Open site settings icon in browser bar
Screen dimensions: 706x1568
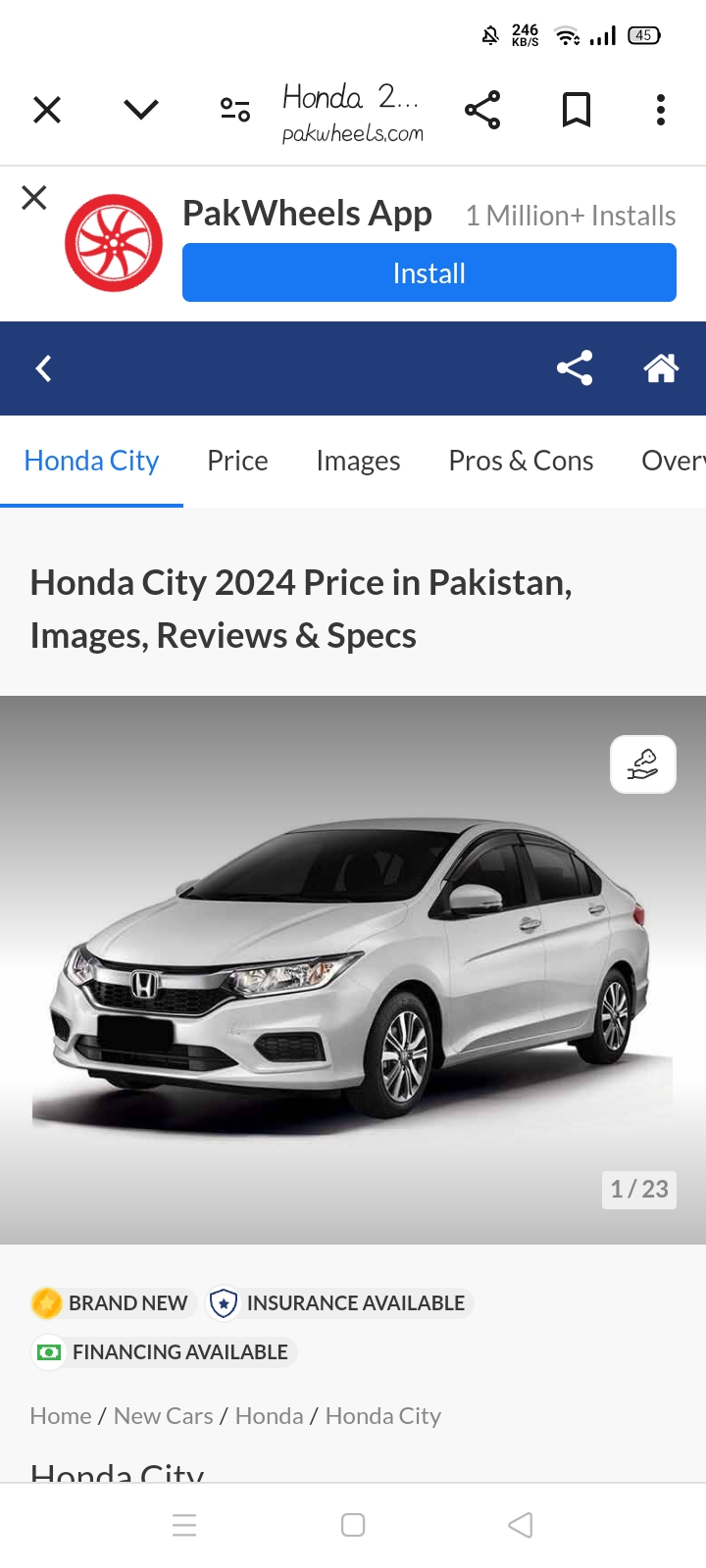[x=235, y=110]
